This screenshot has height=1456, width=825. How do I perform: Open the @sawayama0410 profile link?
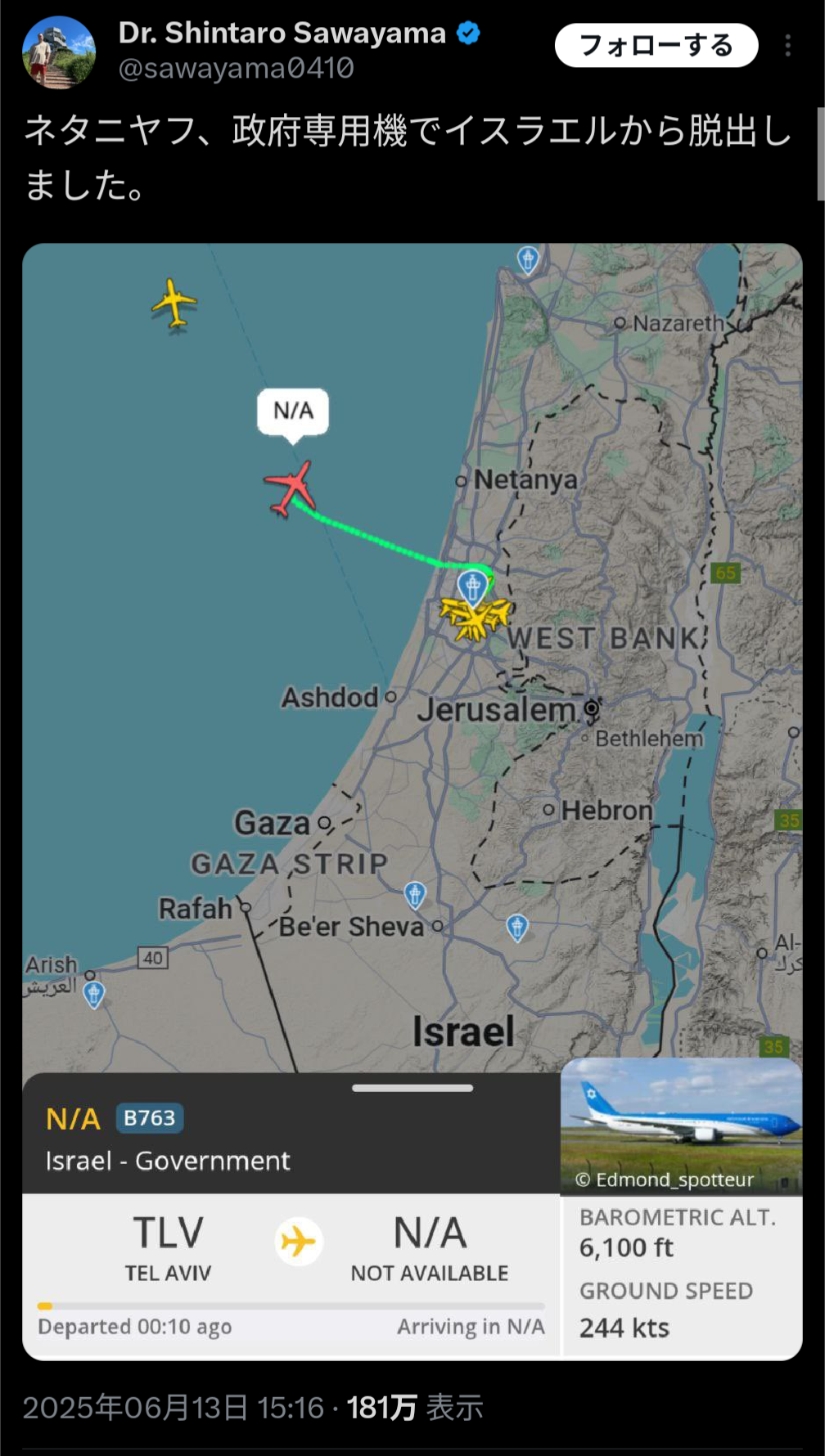237,69
